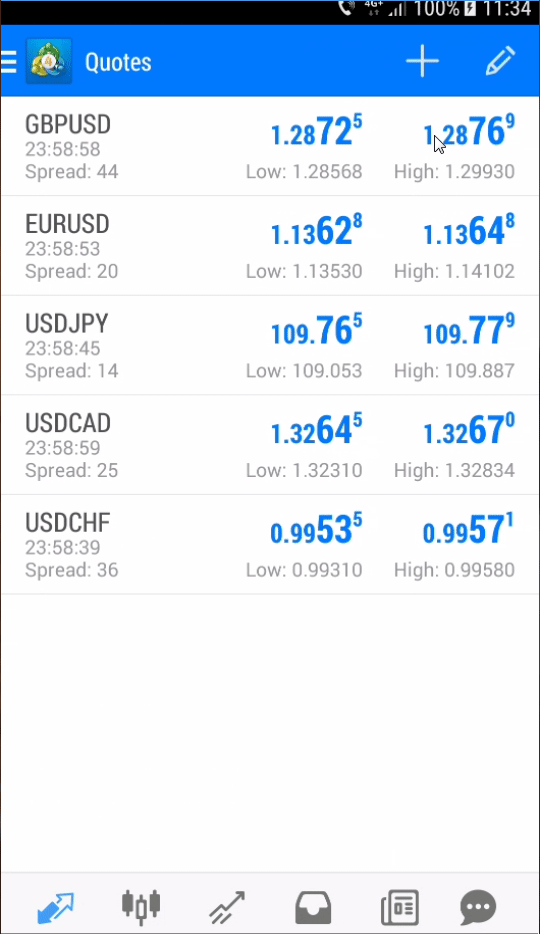This screenshot has width=540, height=934.
Task: Go to the History inbox tab
Action: [313, 907]
